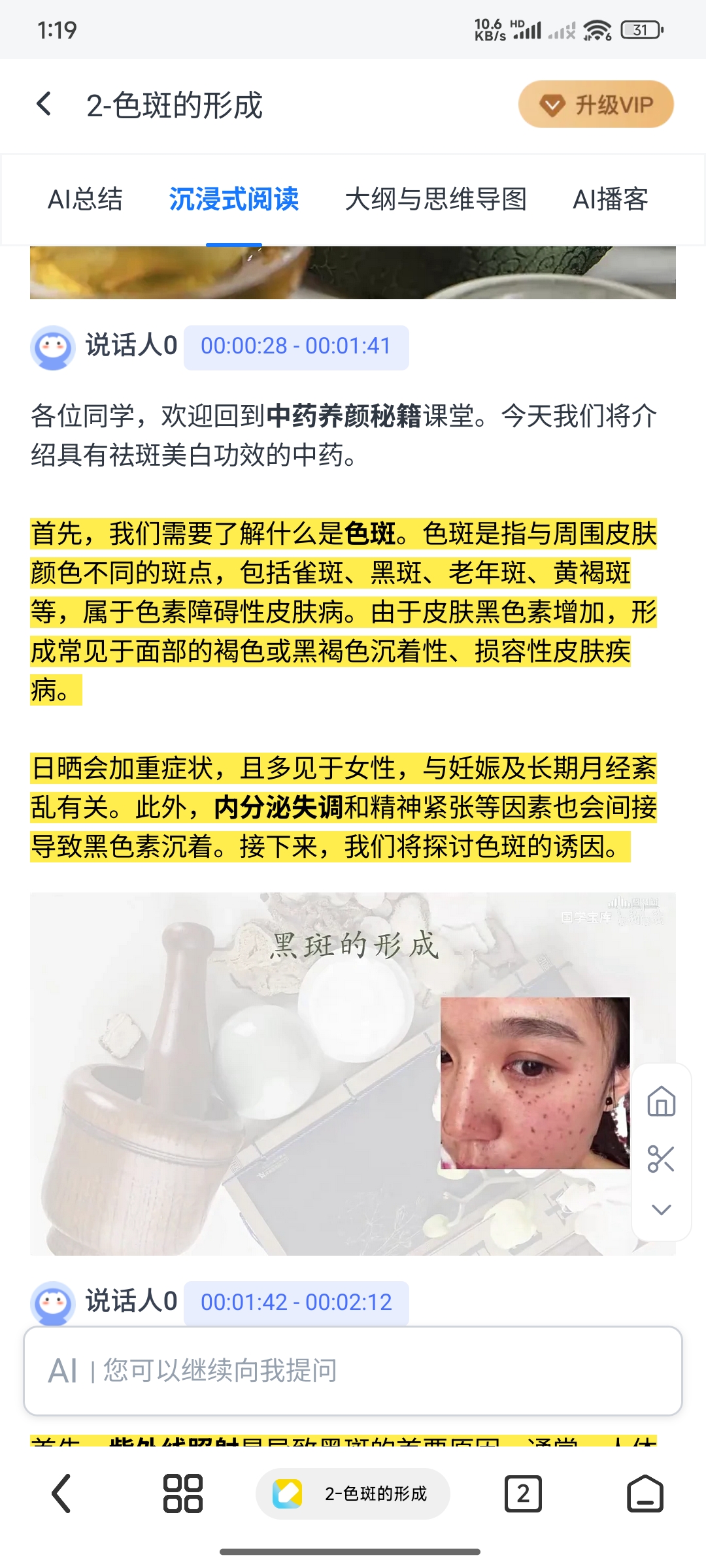Select the 沉浸式阅读 tab

tap(233, 199)
